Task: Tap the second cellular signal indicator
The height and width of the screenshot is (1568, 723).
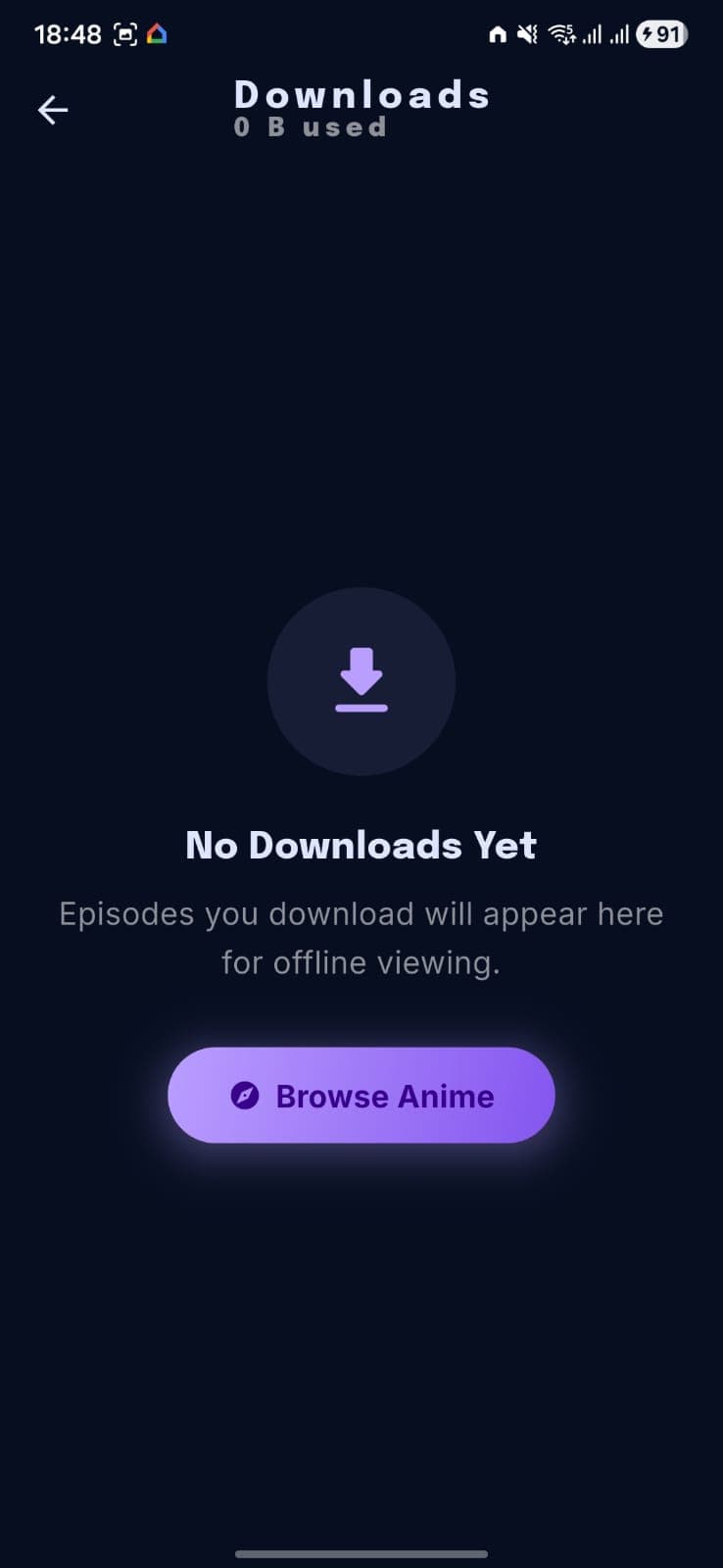Action: tap(620, 33)
